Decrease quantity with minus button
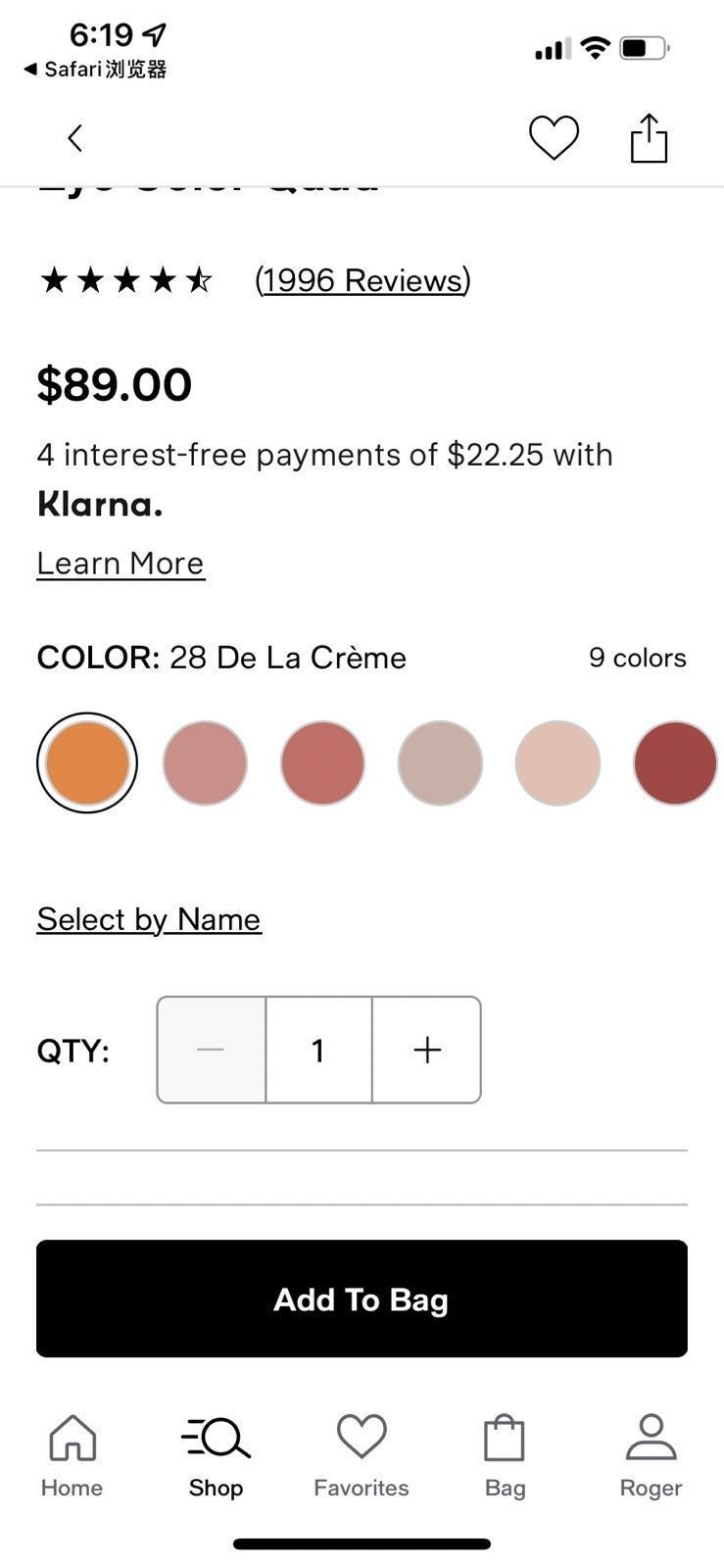 pos(211,1050)
